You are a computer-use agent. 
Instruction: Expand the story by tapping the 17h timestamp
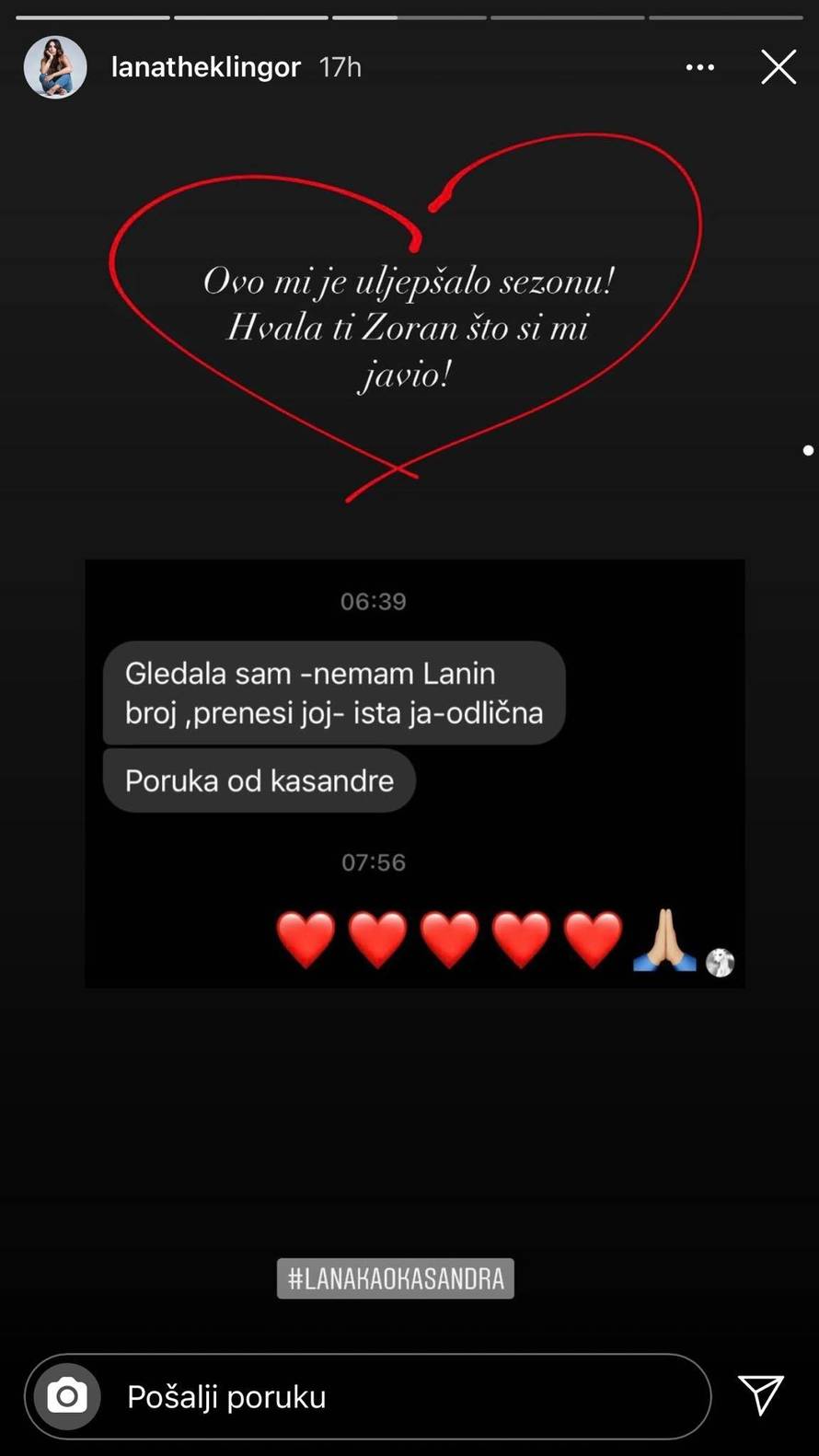point(340,66)
